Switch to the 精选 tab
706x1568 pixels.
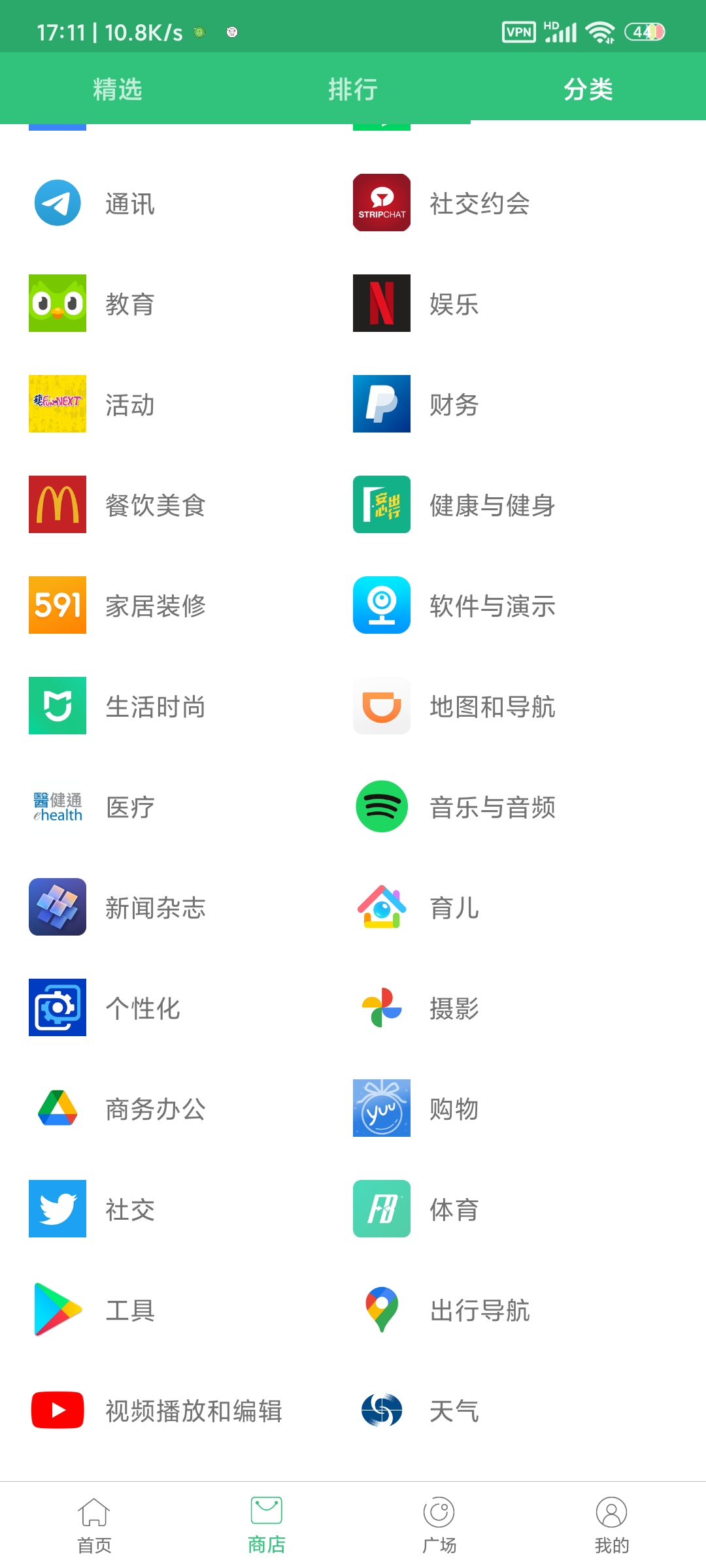118,89
